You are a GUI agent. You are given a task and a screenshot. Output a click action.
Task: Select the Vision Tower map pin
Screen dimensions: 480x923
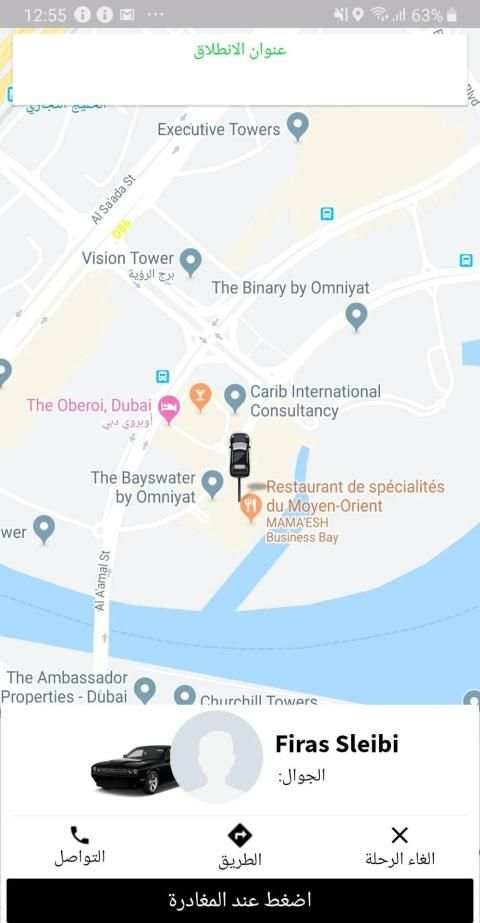tap(190, 262)
